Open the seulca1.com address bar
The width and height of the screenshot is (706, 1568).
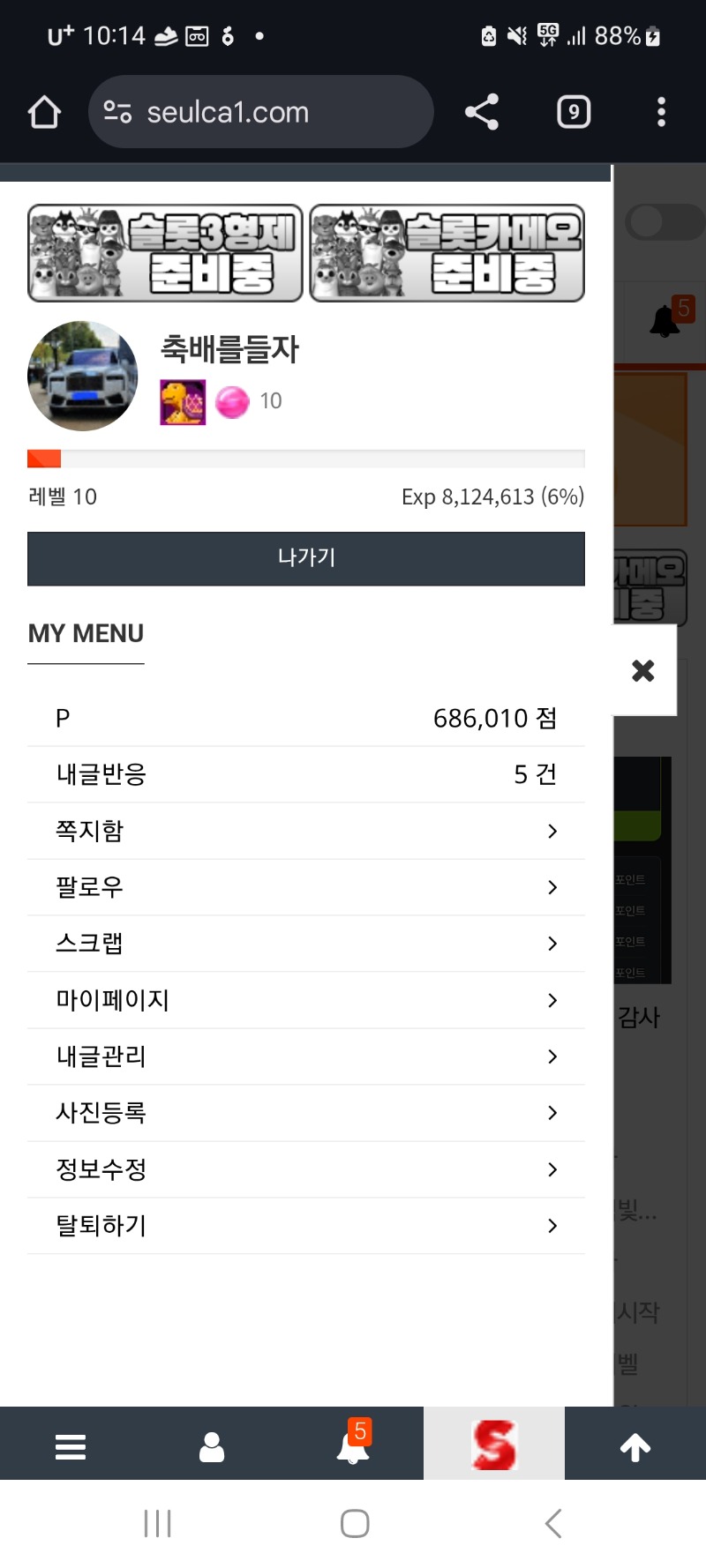(x=260, y=113)
